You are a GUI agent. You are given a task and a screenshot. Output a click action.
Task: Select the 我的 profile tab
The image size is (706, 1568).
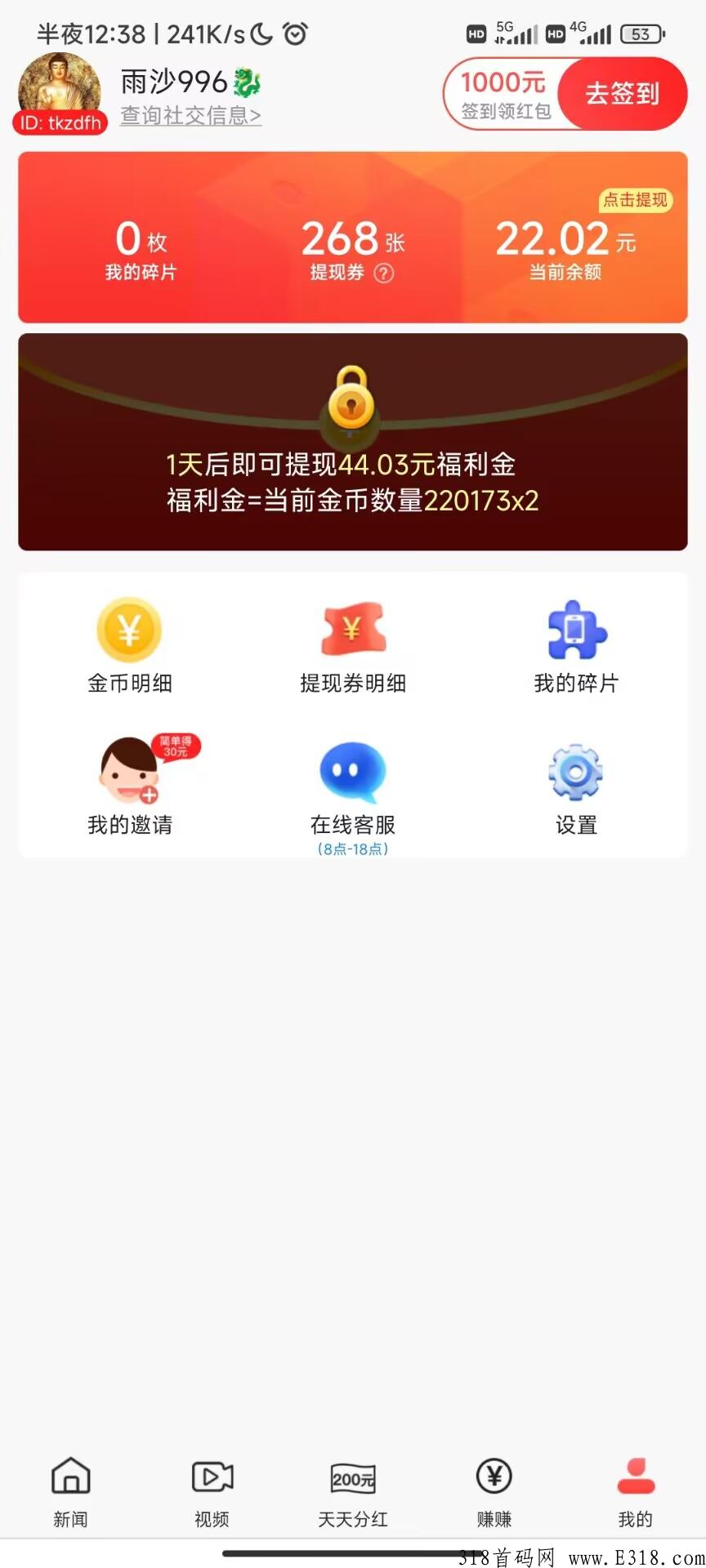pos(635,1494)
